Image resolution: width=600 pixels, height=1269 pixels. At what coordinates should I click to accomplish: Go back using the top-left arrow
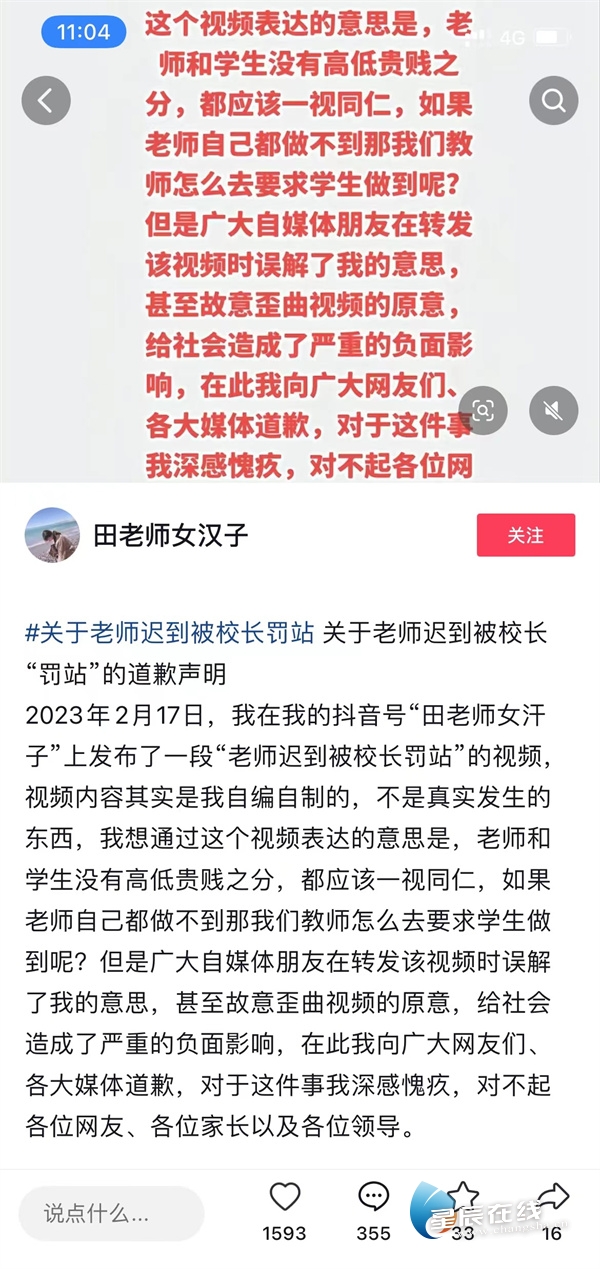point(45,100)
